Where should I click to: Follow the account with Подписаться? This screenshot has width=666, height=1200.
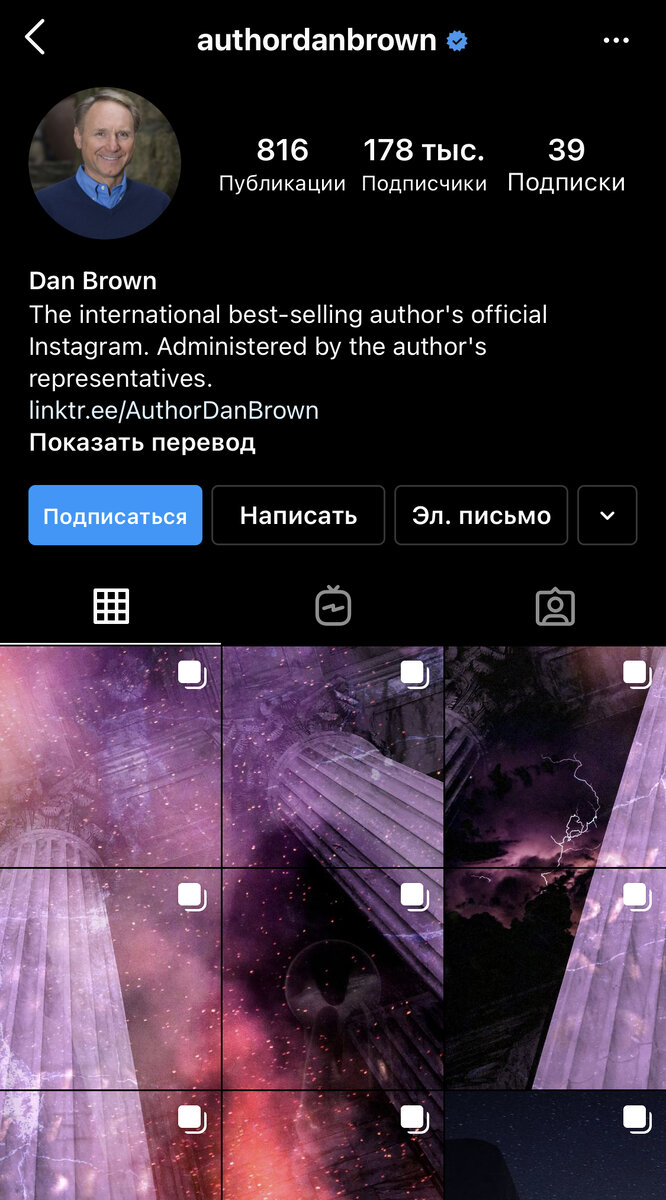pos(115,515)
